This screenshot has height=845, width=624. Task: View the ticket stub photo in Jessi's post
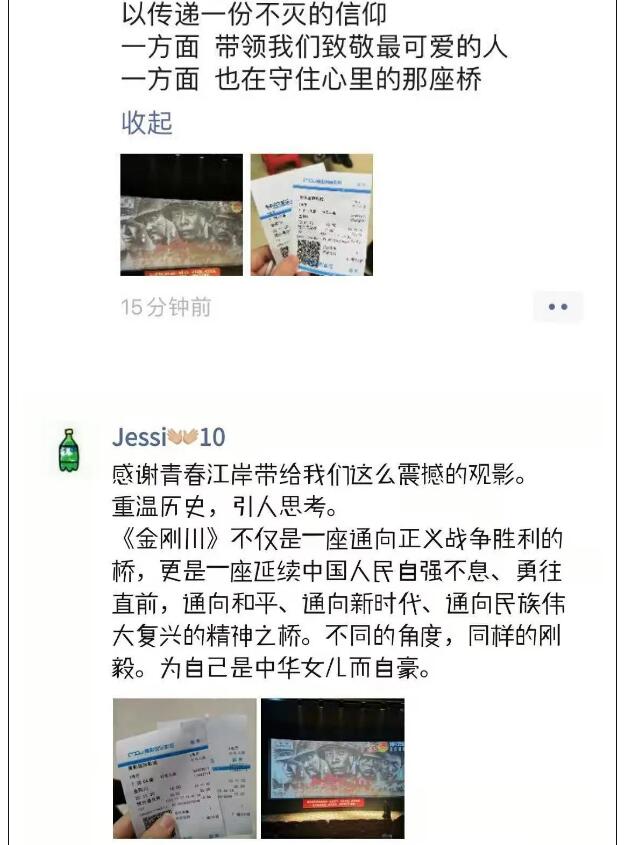click(x=184, y=768)
